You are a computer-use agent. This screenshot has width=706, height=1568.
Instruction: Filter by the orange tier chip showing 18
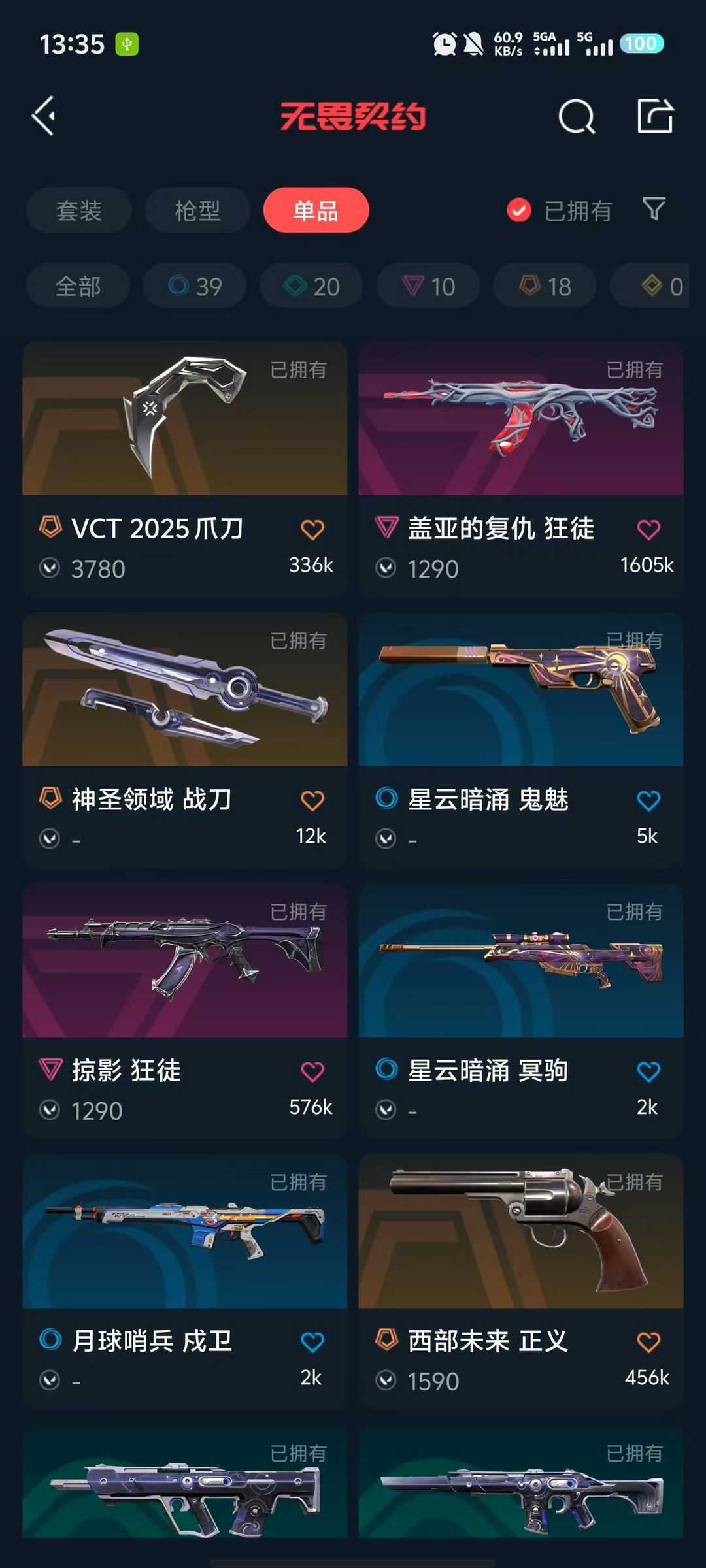[x=545, y=286]
